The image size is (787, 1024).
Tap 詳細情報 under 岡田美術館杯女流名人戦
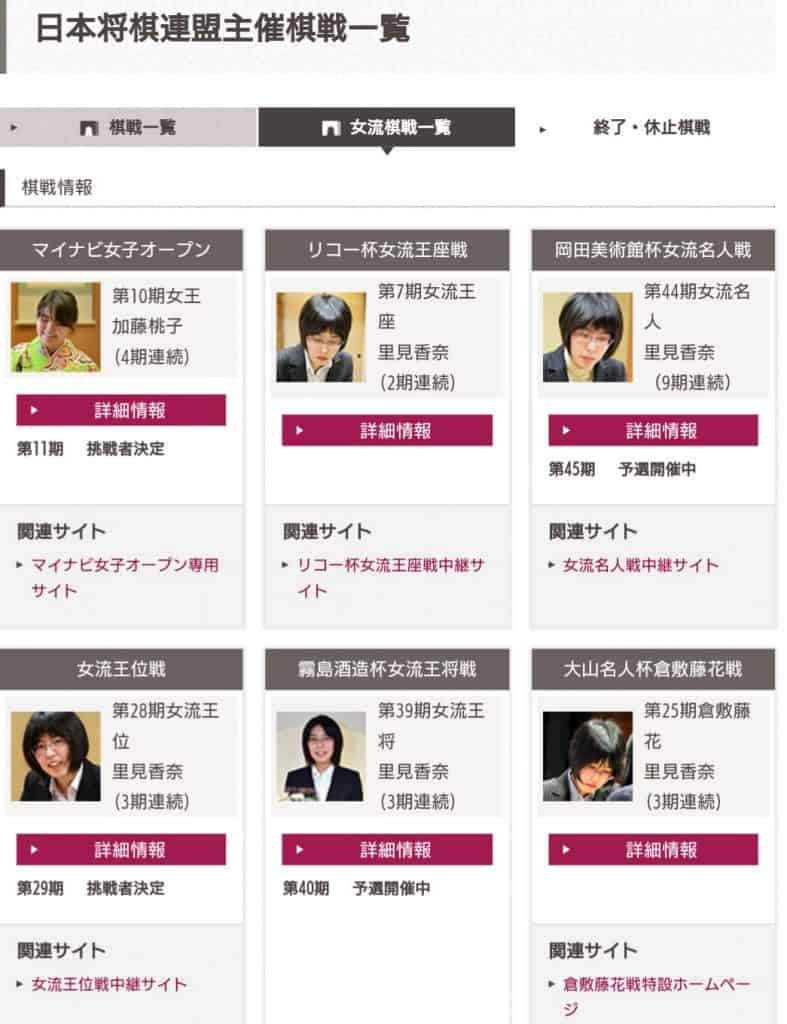653,431
